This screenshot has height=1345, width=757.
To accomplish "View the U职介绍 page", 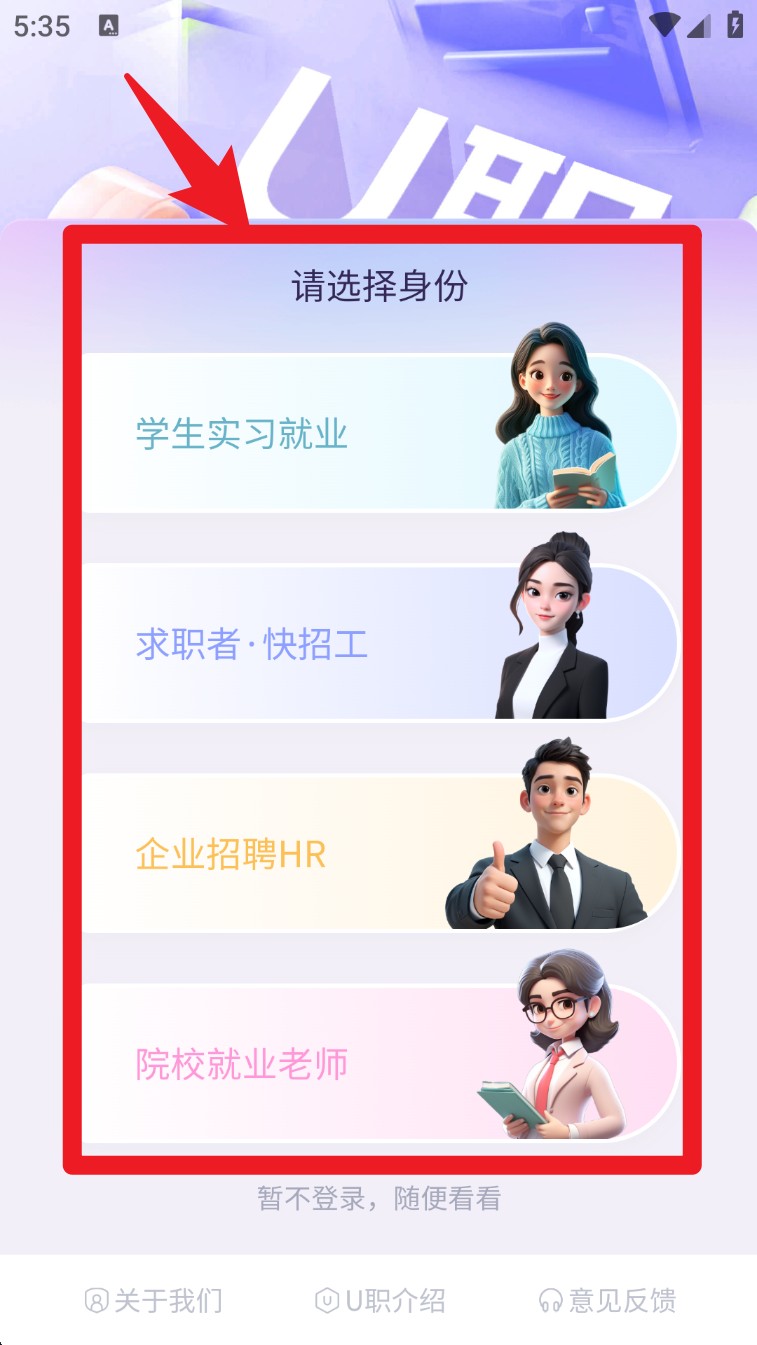I will tap(380, 1300).
